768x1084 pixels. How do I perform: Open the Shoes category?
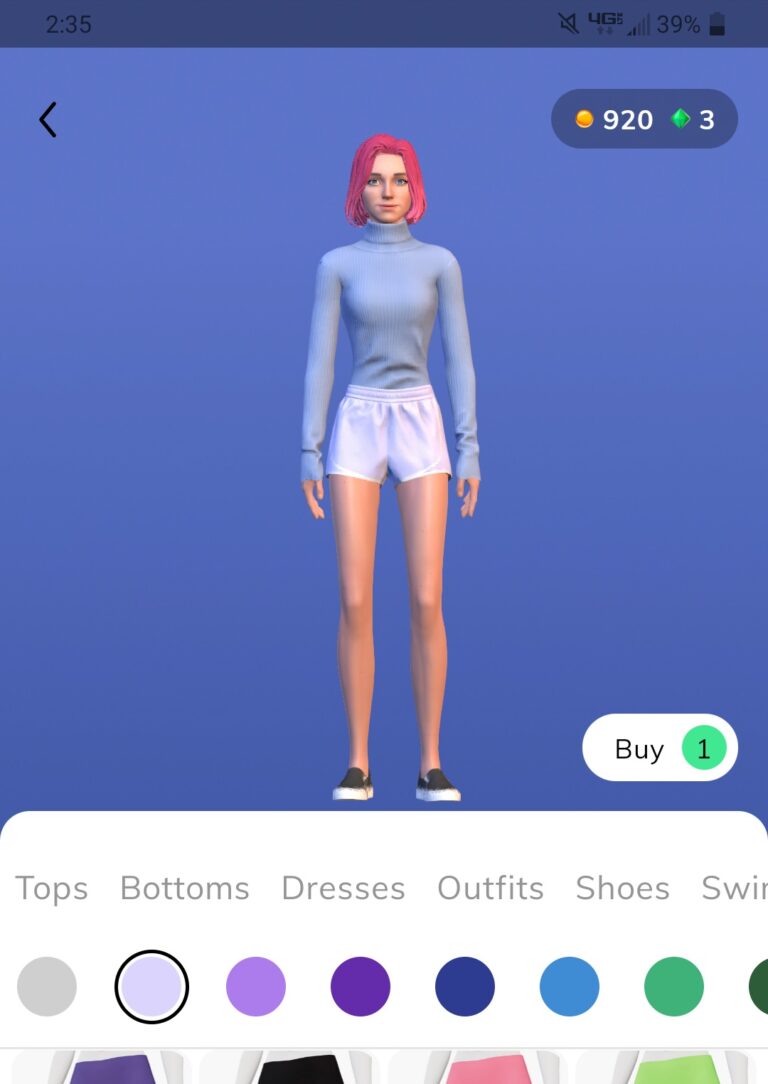[622, 888]
